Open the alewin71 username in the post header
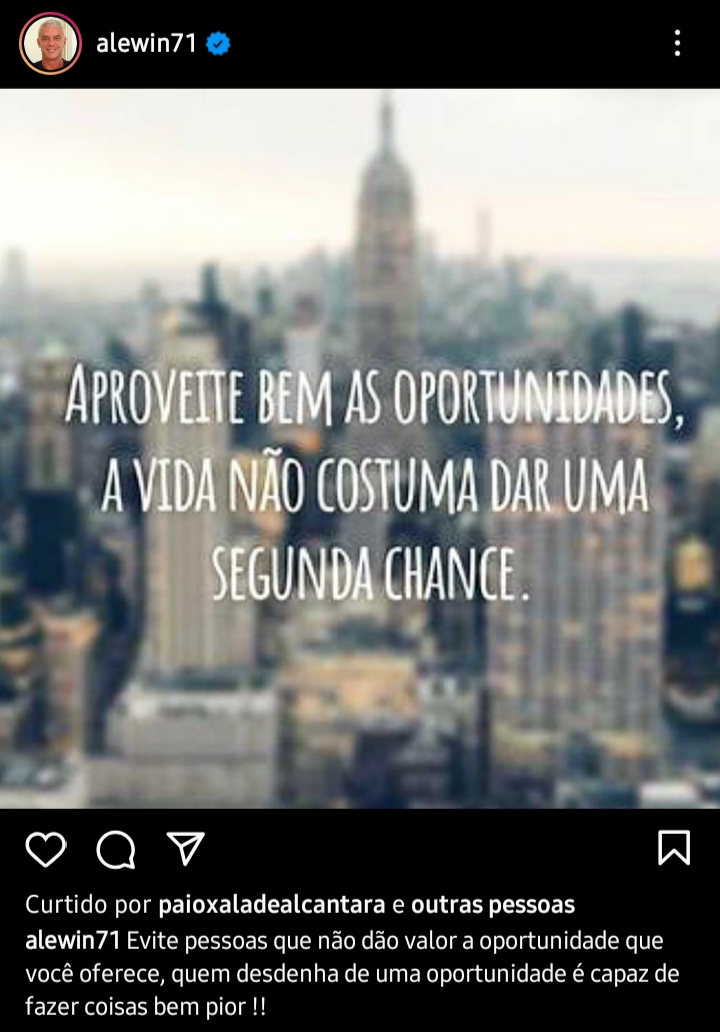This screenshot has width=720, height=1032. click(146, 44)
